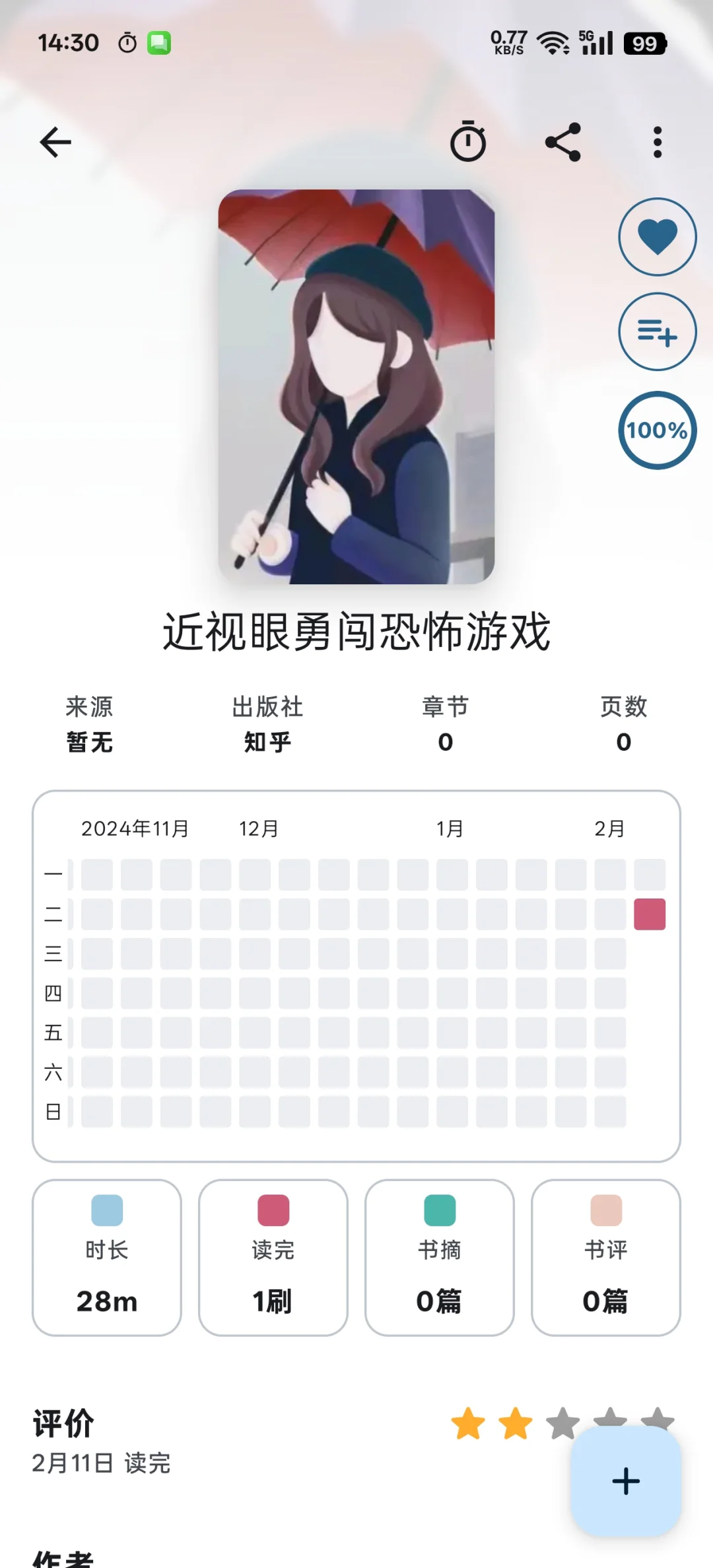Open the 书评 0篇 card
Image resolution: width=713 pixels, height=1568 pixels.
(606, 1258)
